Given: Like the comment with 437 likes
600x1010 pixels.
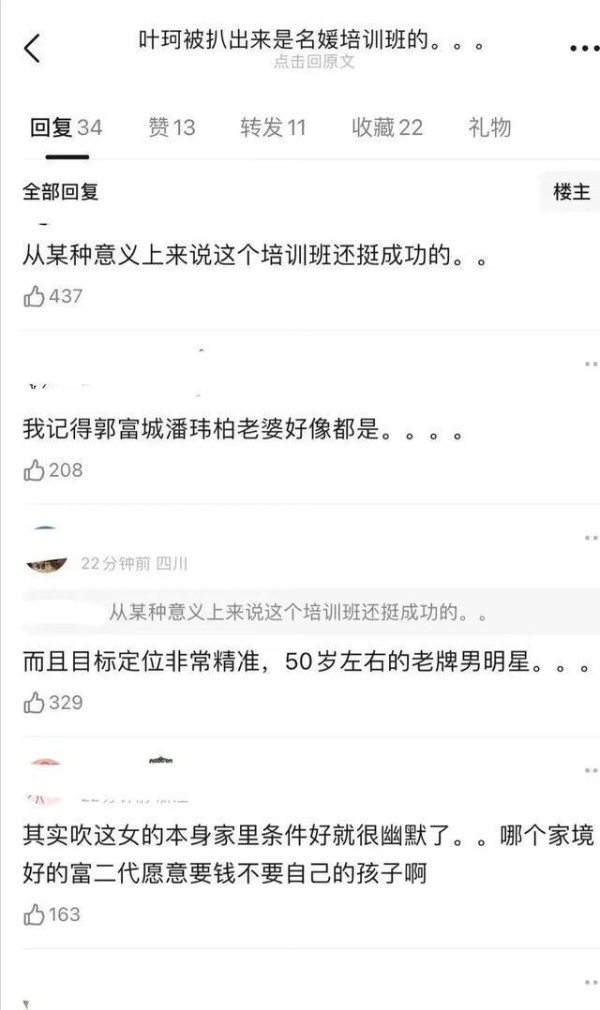Looking at the screenshot, I should 35,296.
